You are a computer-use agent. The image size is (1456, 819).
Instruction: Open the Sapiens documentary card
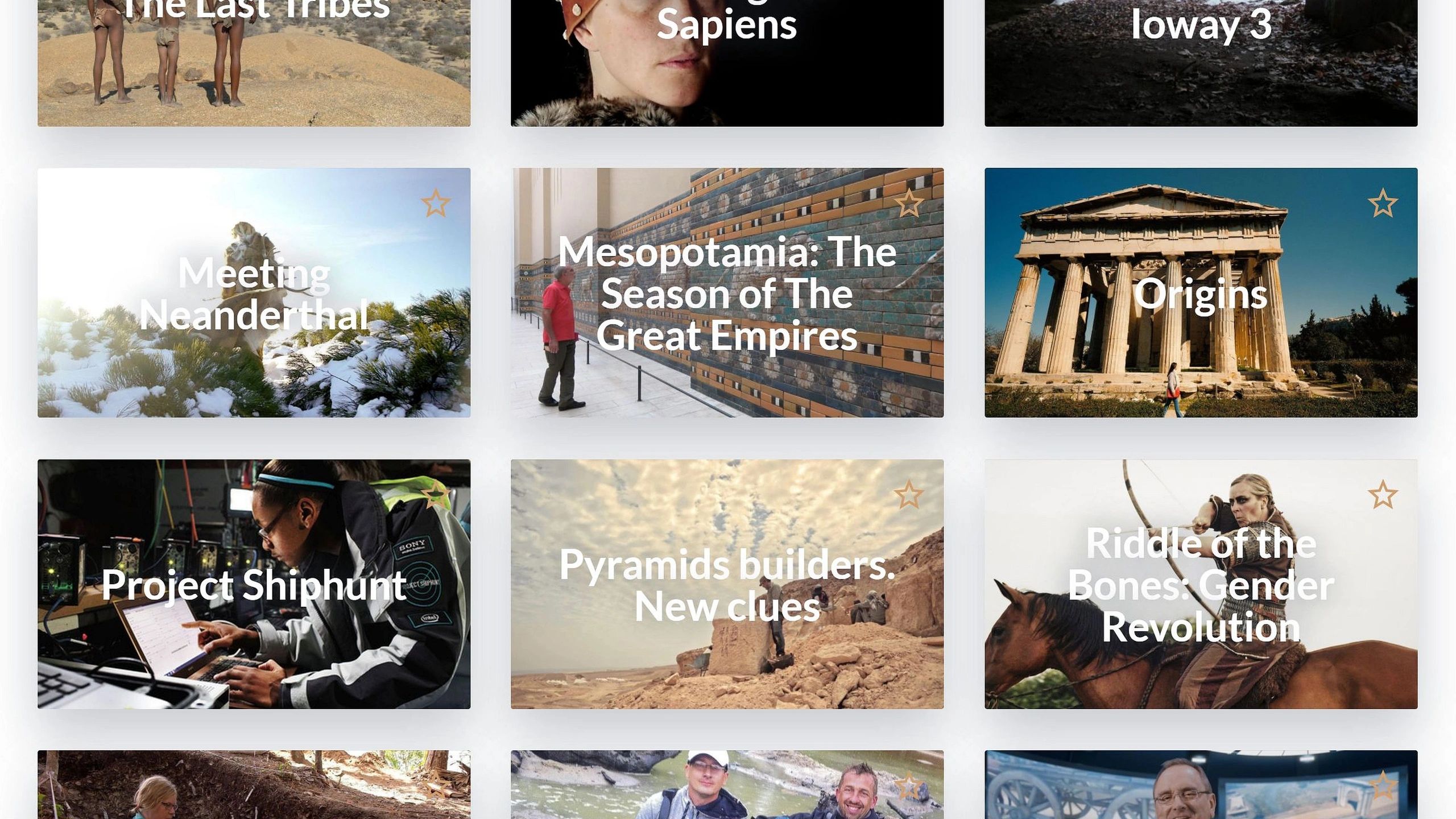(727, 63)
